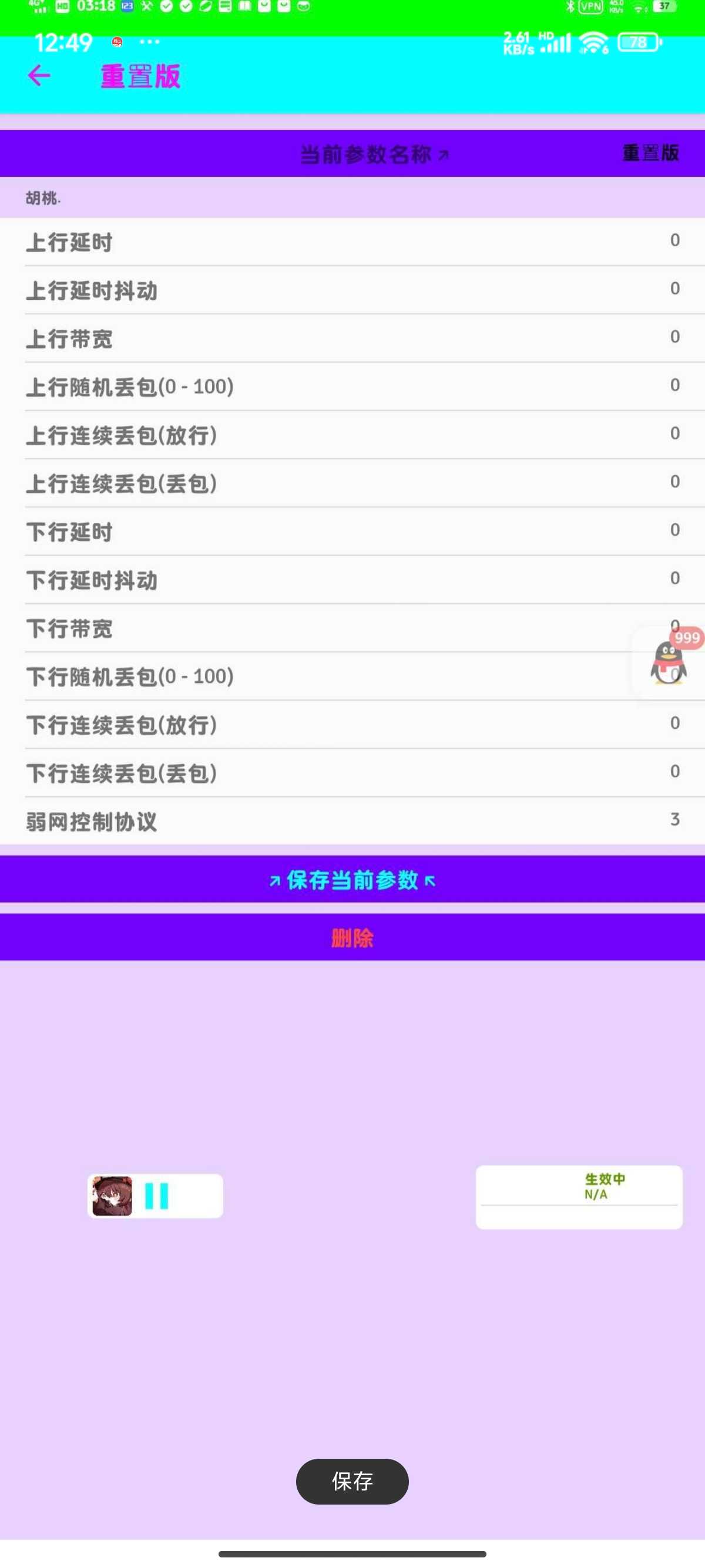Viewport: 705px width, 1568px height.
Task: Open 上行连续丢包(放行) setting
Action: point(352,435)
